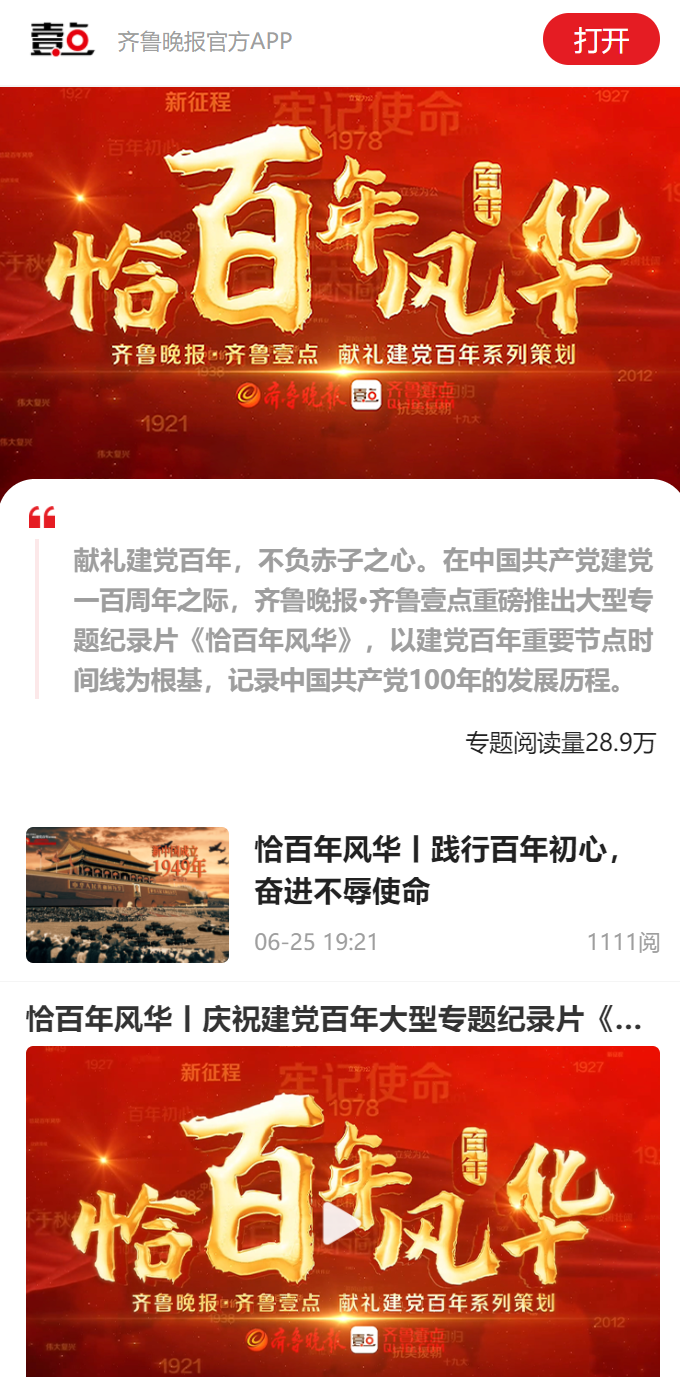The width and height of the screenshot is (680, 1377).
Task: Tap the red 打开 open-app button
Action: 601,40
